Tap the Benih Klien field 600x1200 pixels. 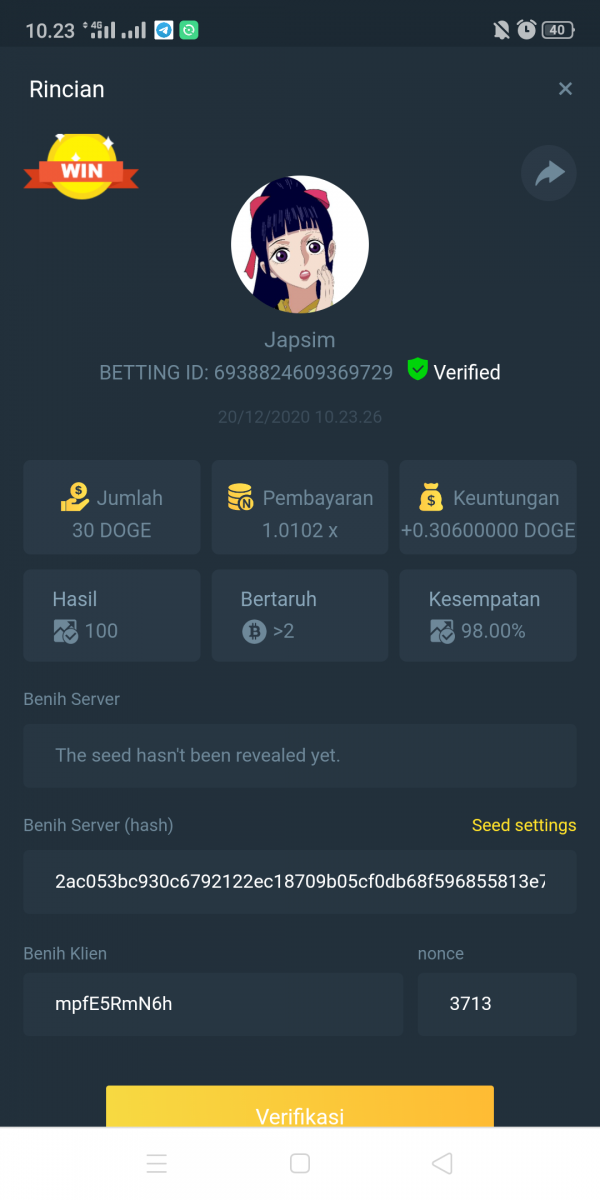(213, 1003)
